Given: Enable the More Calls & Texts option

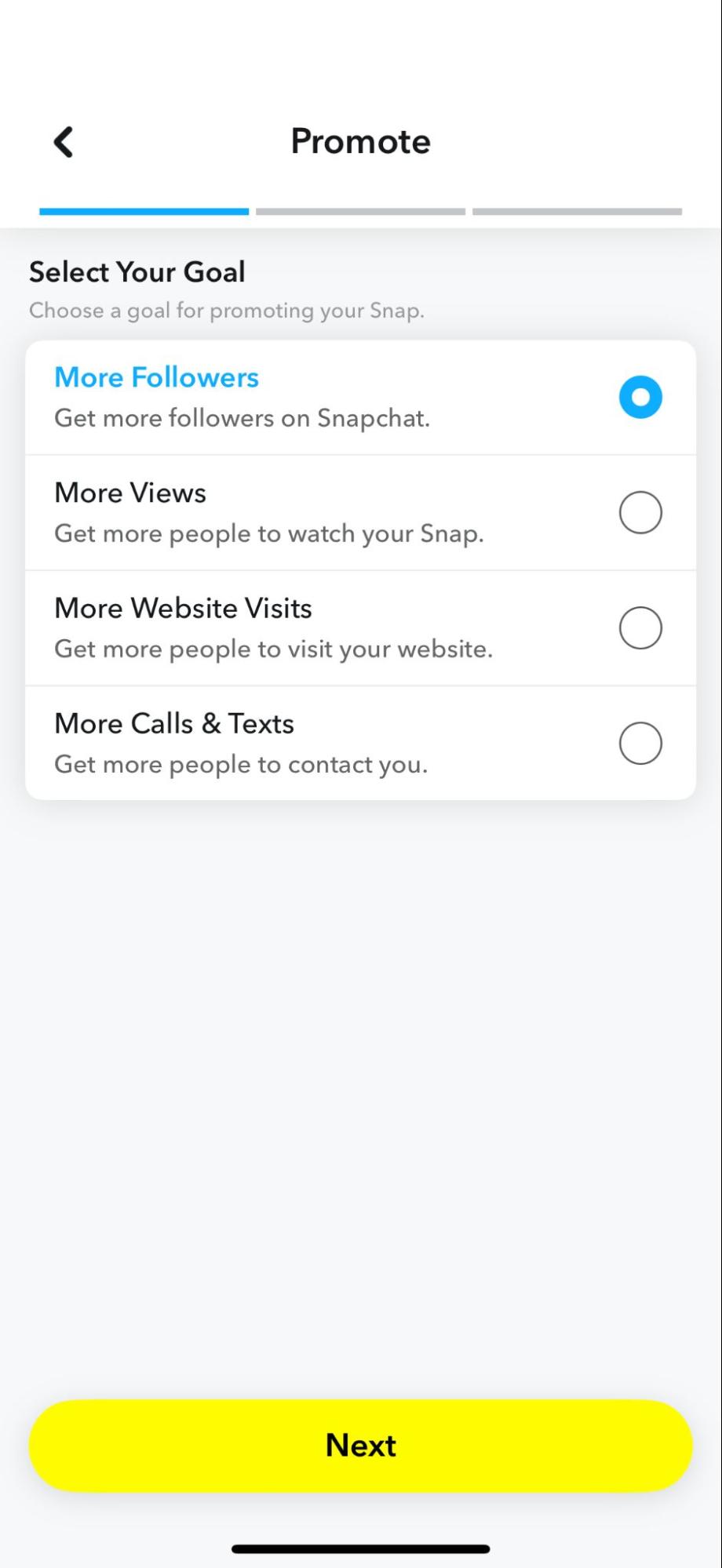Looking at the screenshot, I should coord(640,742).
